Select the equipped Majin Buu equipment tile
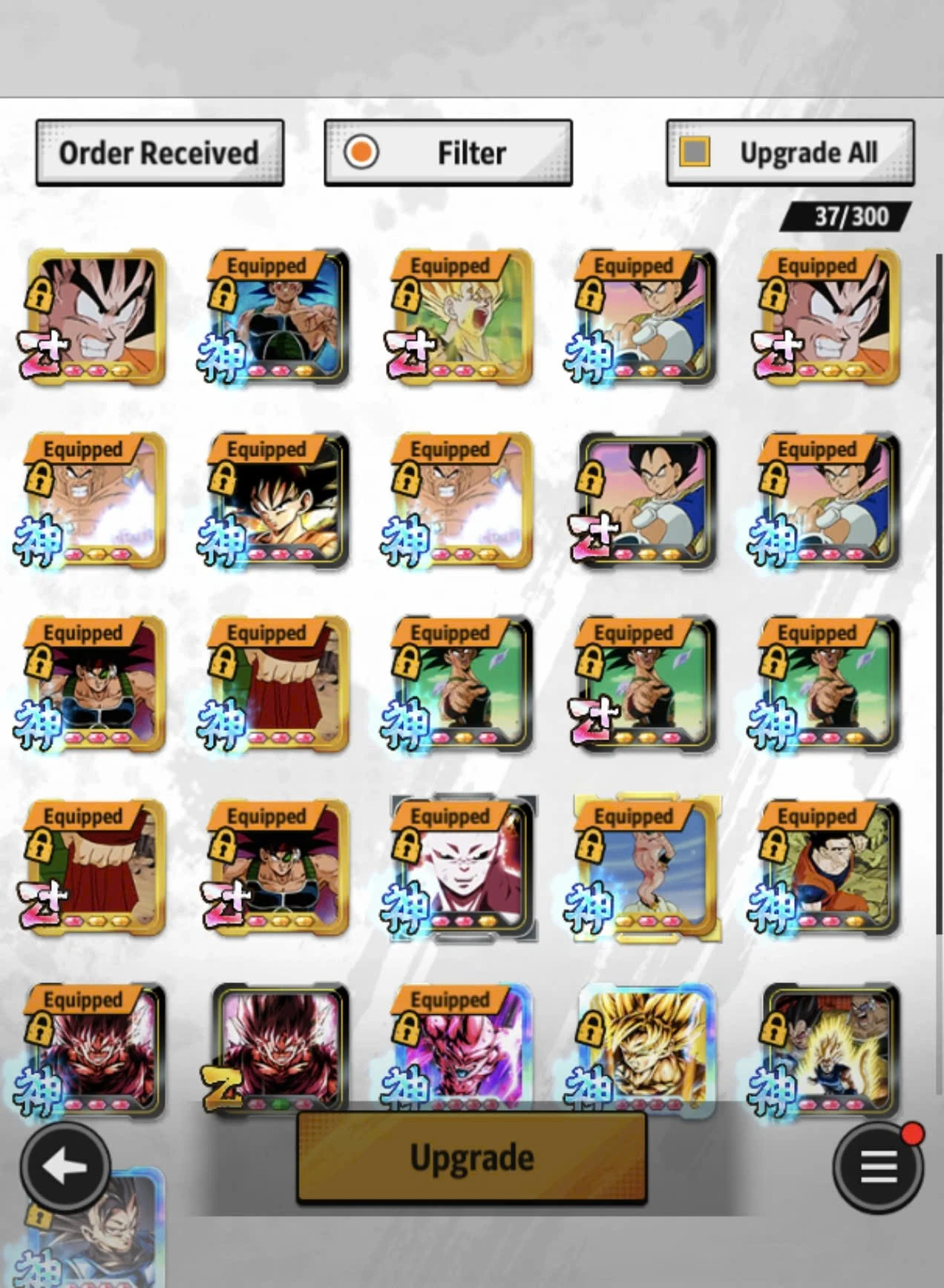 [647, 868]
